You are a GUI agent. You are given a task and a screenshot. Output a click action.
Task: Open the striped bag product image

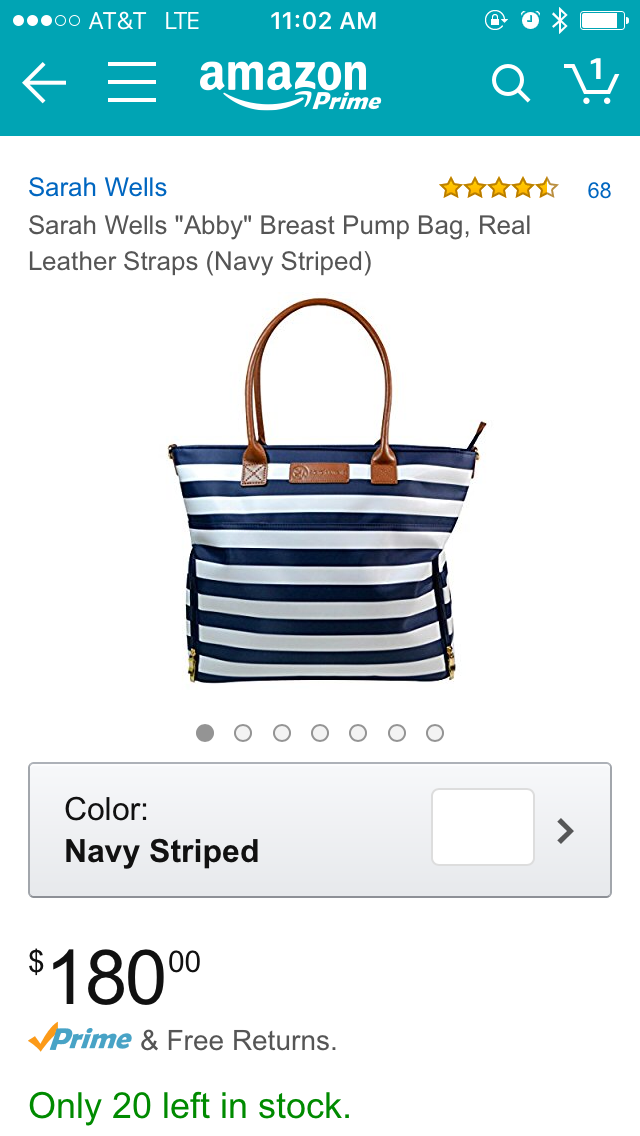pos(324,490)
